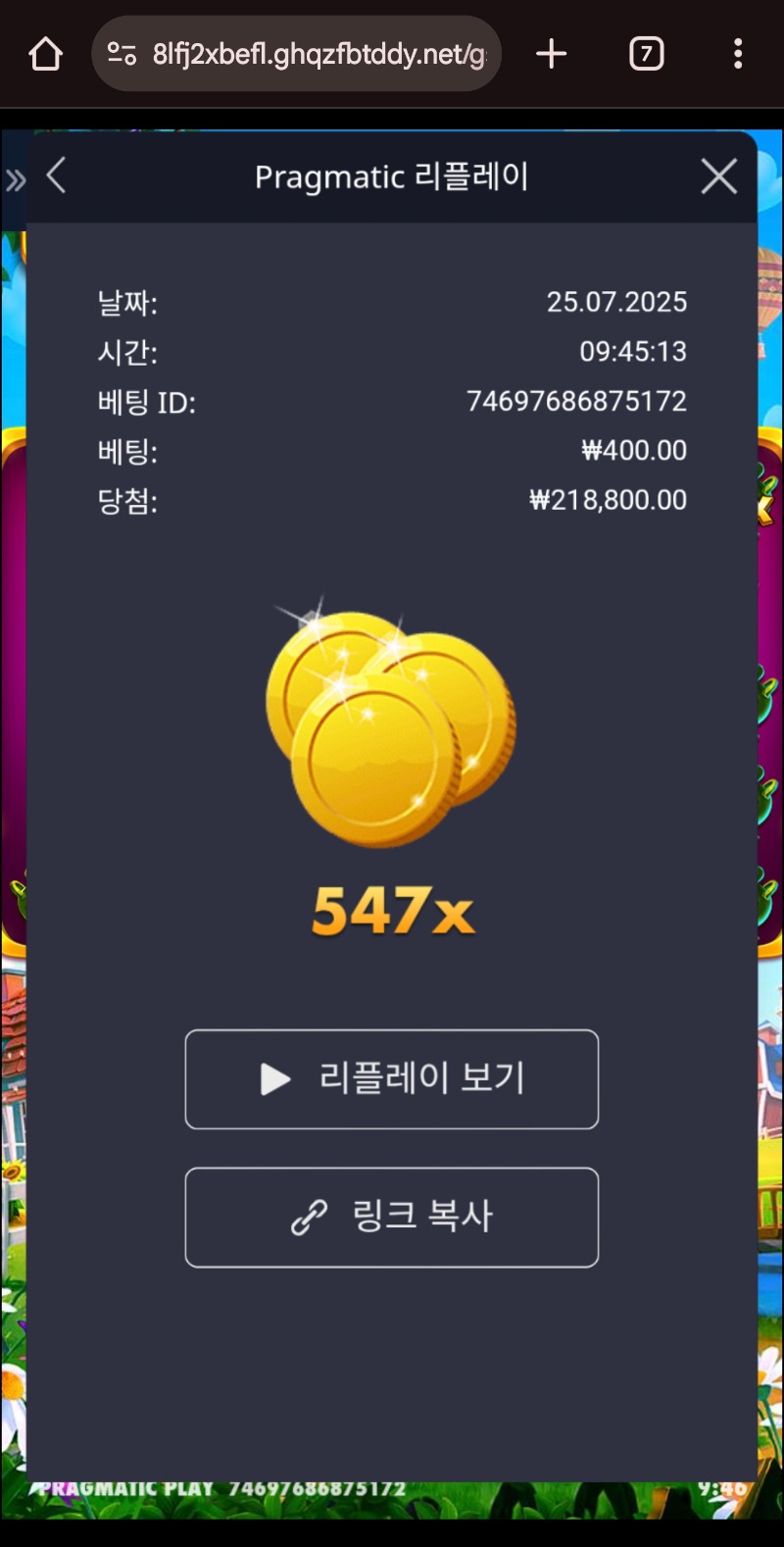Screen dimensions: 784x1547
Task: Go back with the replay panel arrow
Action: click(x=57, y=176)
